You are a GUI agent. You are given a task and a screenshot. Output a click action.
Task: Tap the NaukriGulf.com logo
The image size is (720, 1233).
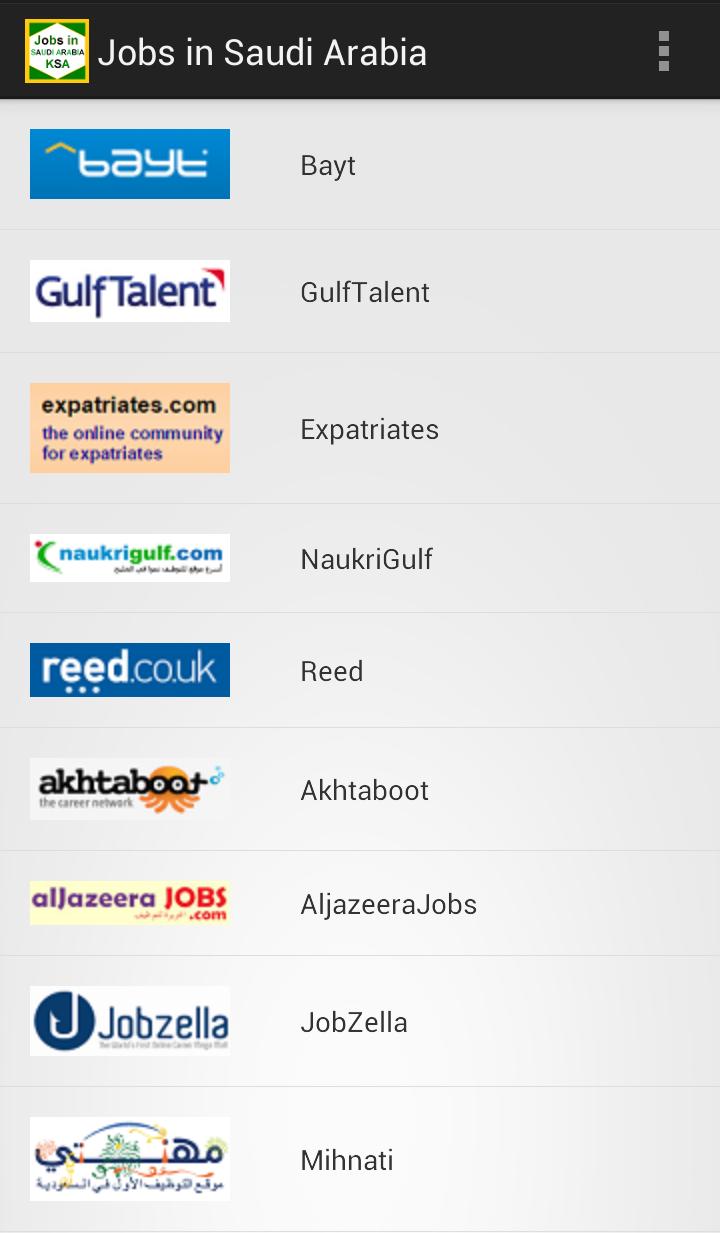pyautogui.click(x=129, y=557)
